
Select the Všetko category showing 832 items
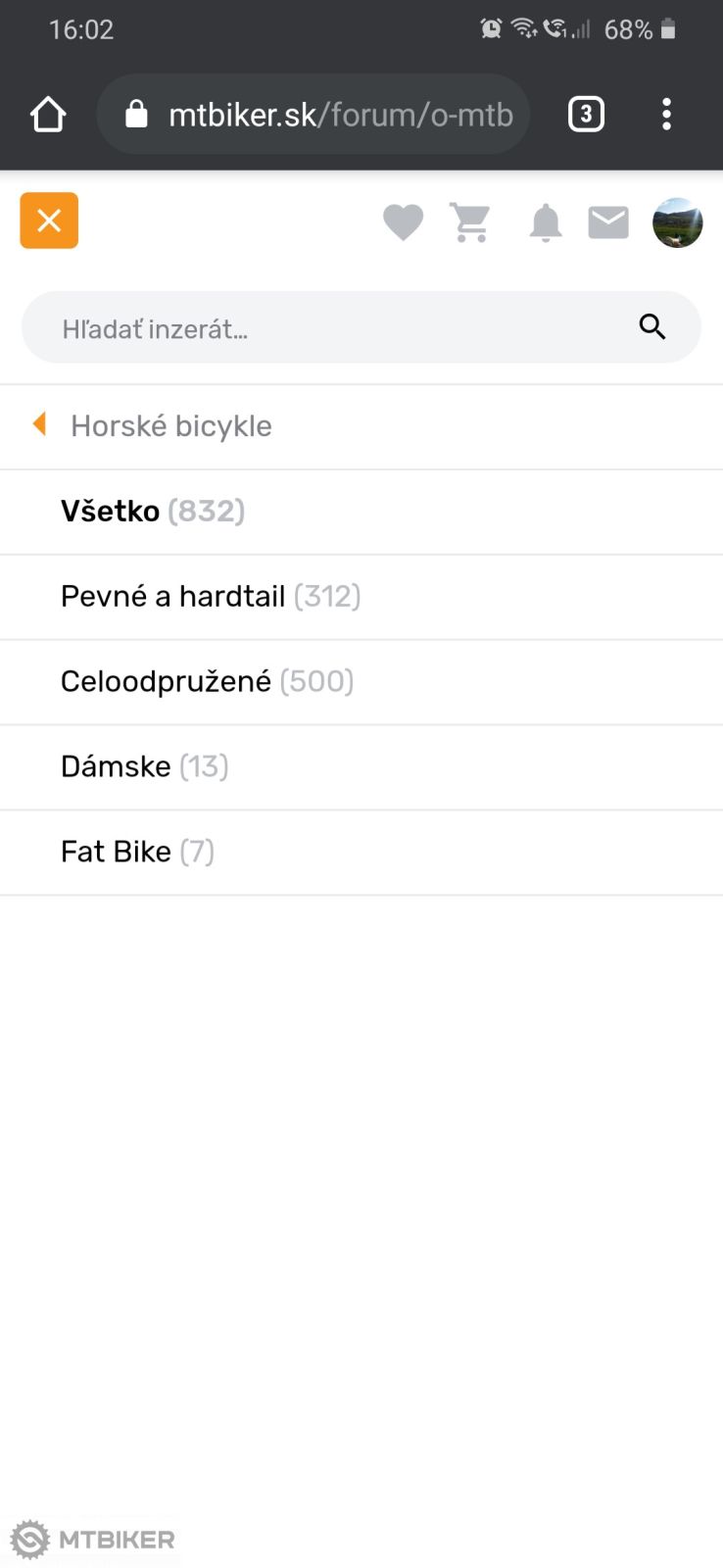click(x=152, y=511)
